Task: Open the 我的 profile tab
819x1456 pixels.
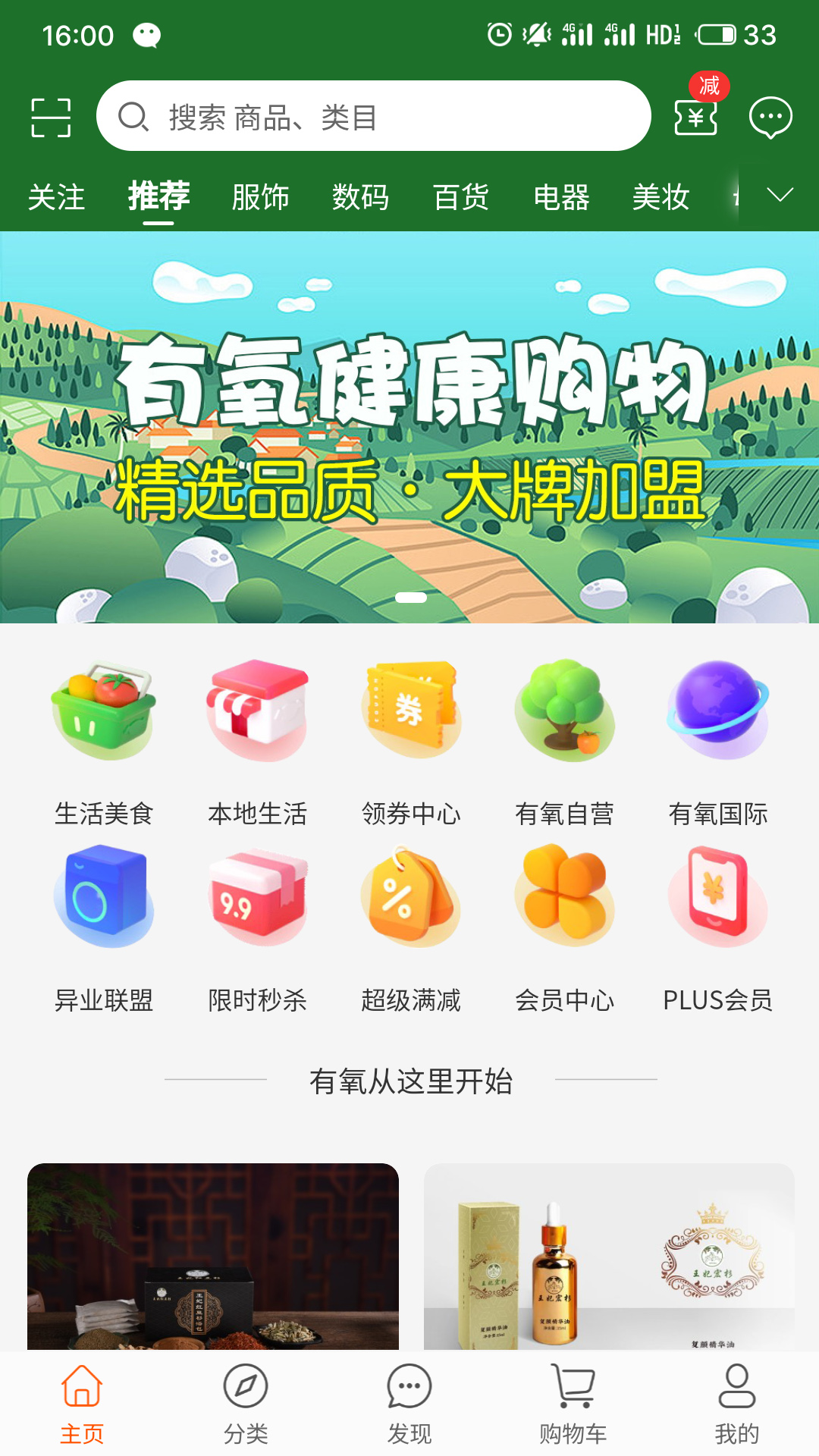Action: pyautogui.click(x=736, y=1403)
